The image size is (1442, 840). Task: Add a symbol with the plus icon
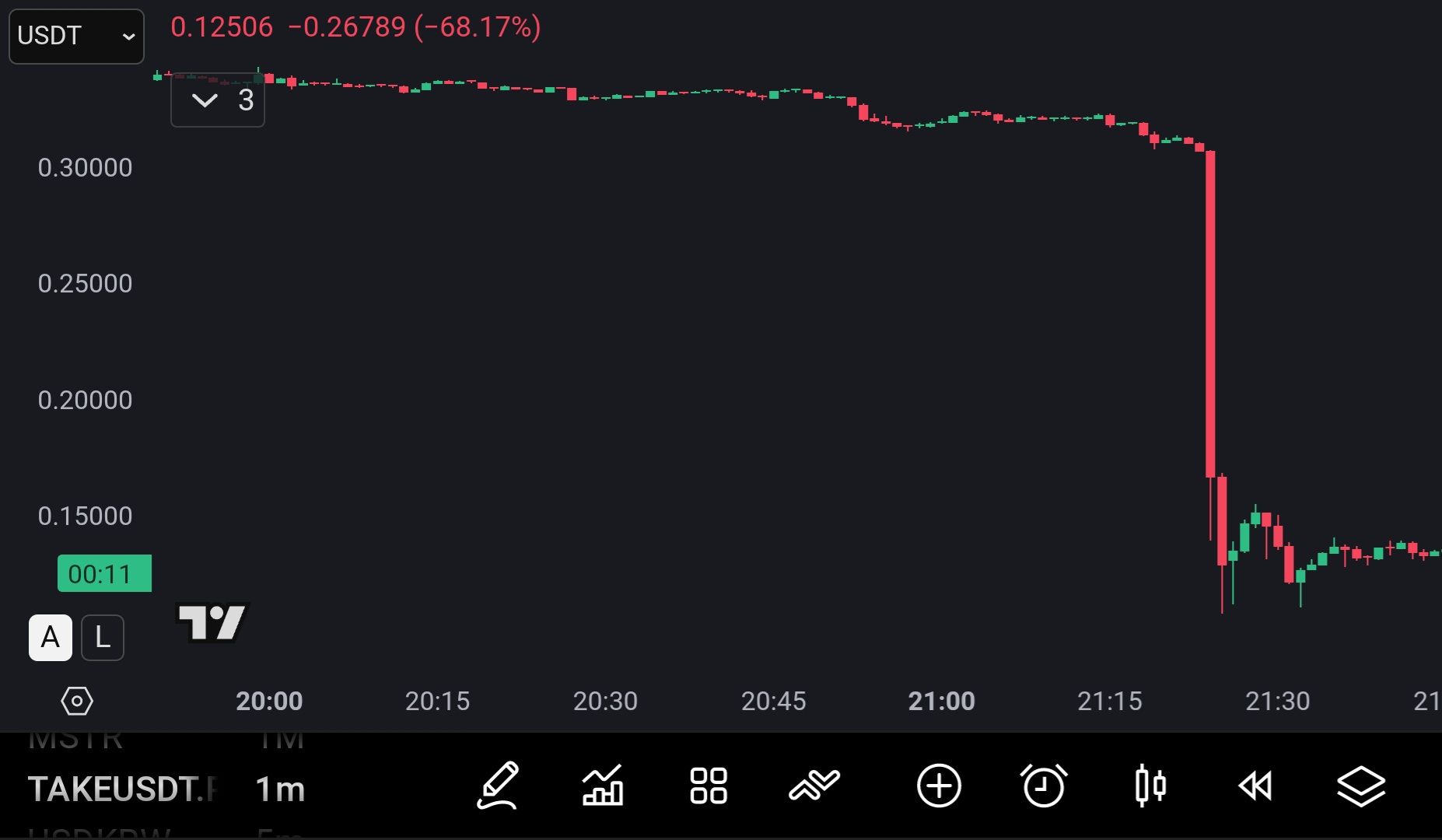[939, 786]
